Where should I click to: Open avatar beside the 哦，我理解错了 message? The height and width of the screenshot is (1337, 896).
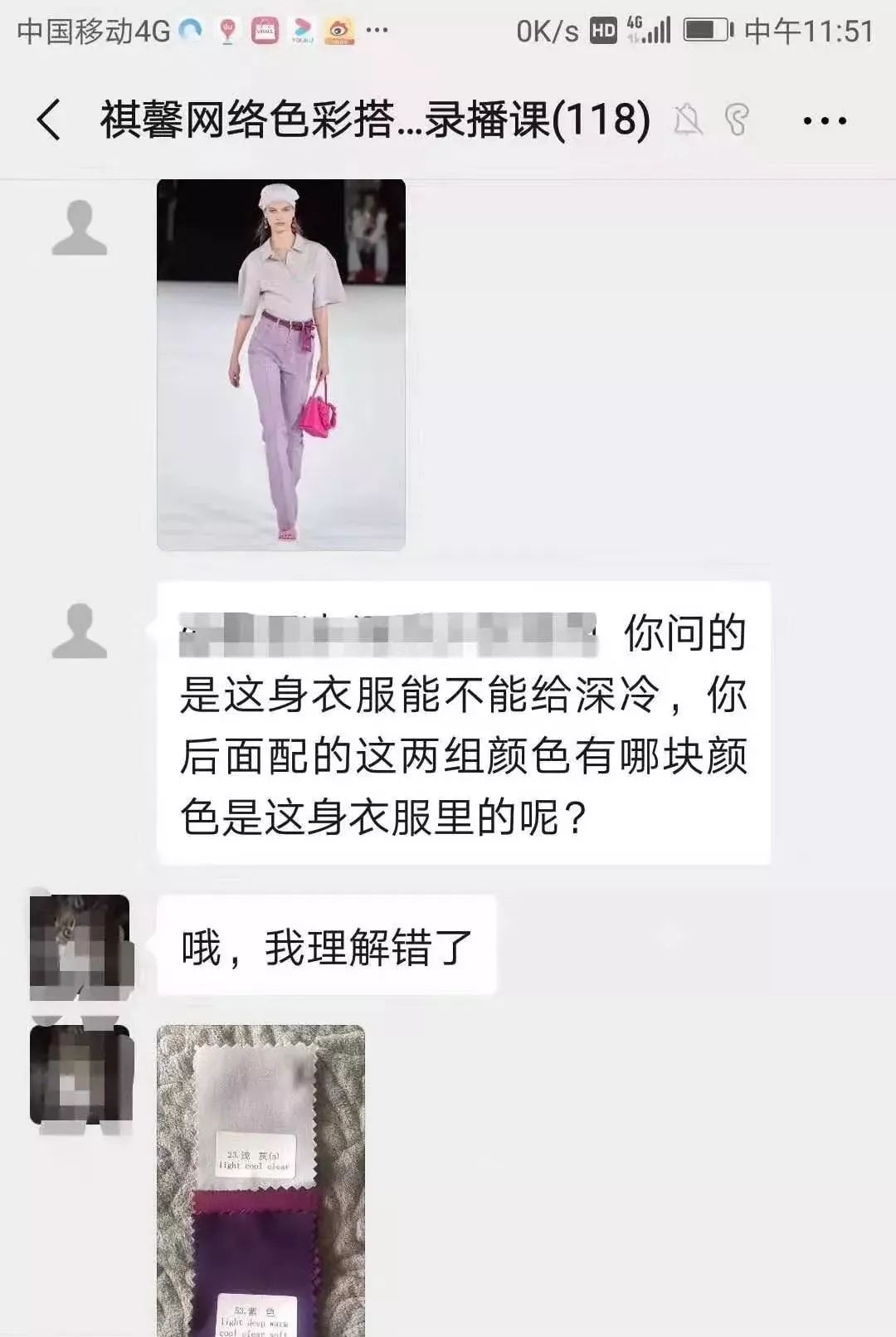coord(80,945)
